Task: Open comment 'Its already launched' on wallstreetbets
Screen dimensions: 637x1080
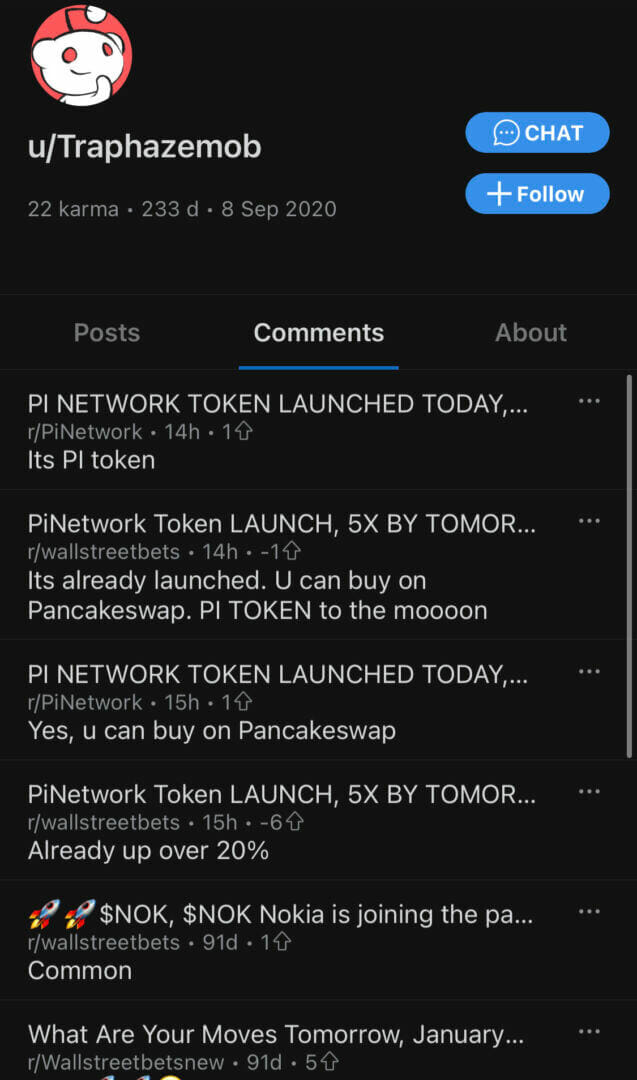Action: pos(280,566)
